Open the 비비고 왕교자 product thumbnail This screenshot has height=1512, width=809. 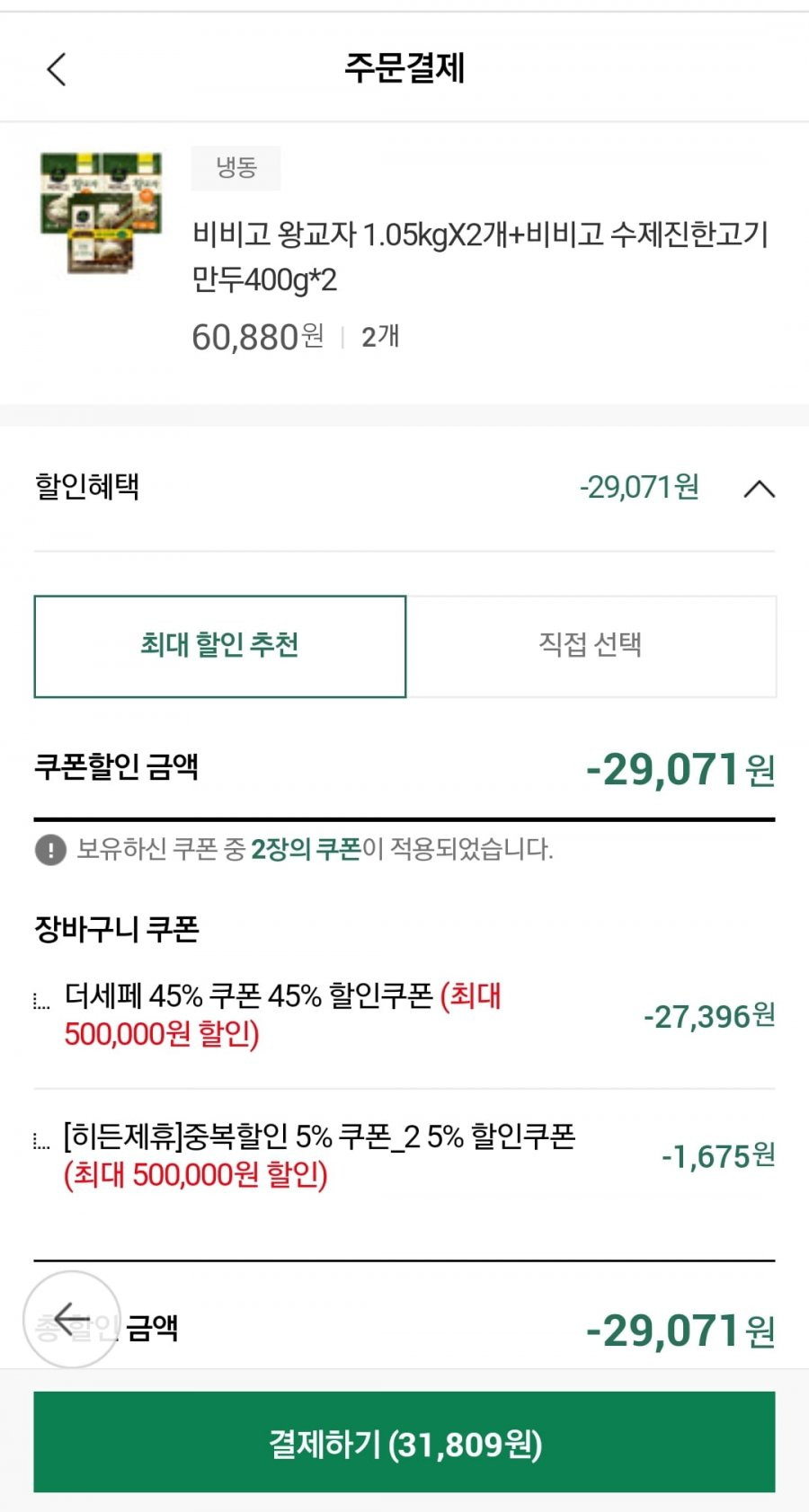(x=102, y=212)
